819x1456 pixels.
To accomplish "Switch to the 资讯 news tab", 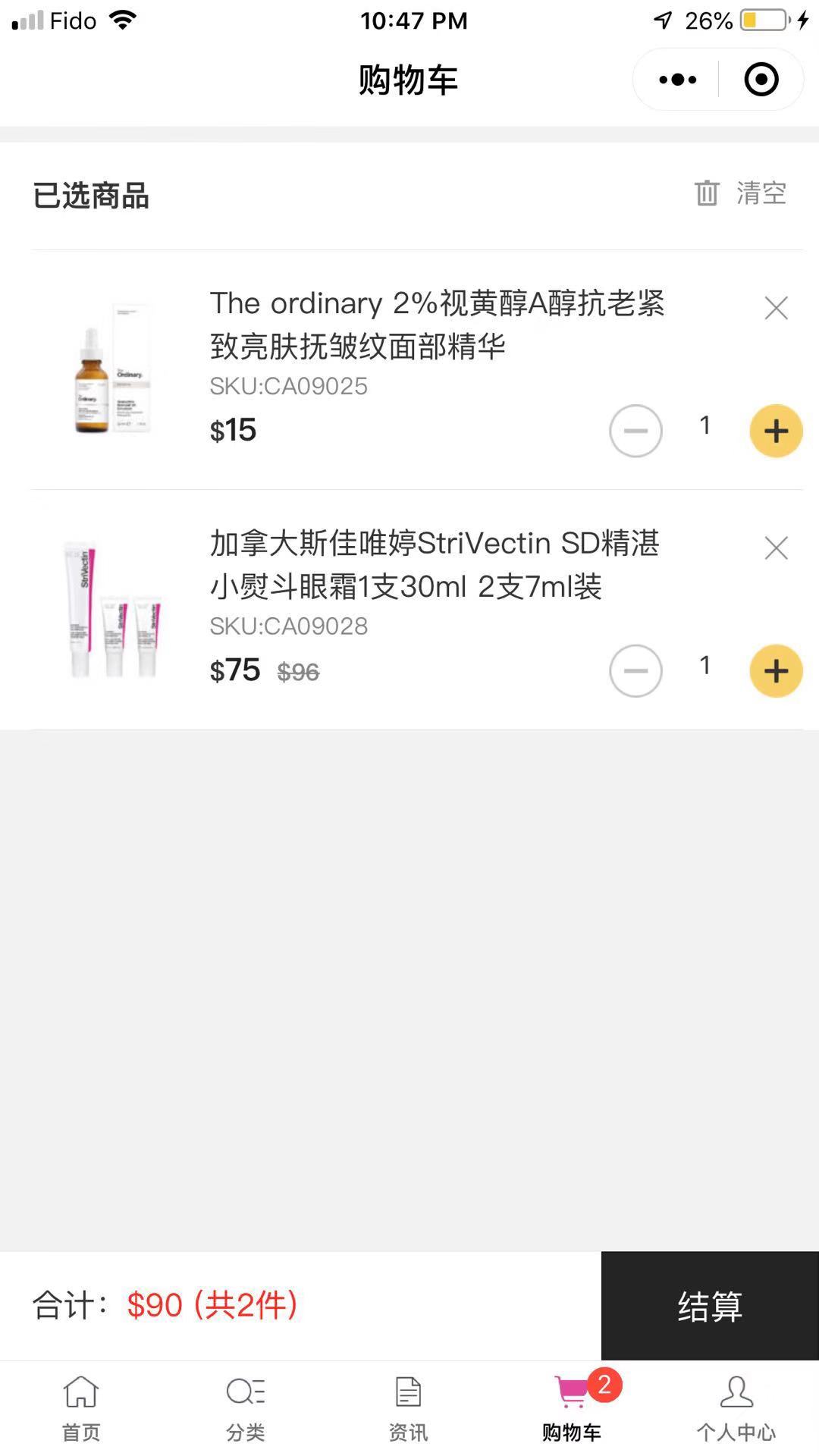I will tap(409, 1408).
